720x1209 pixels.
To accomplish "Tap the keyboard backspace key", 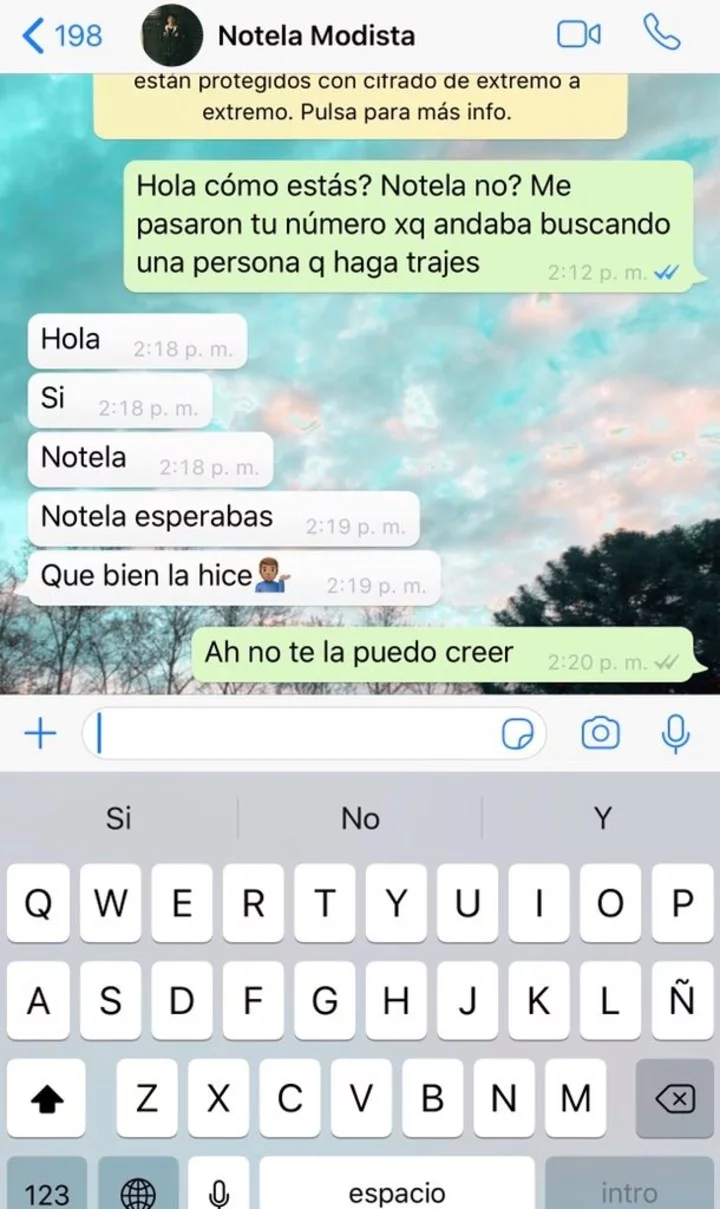I will point(675,1100).
